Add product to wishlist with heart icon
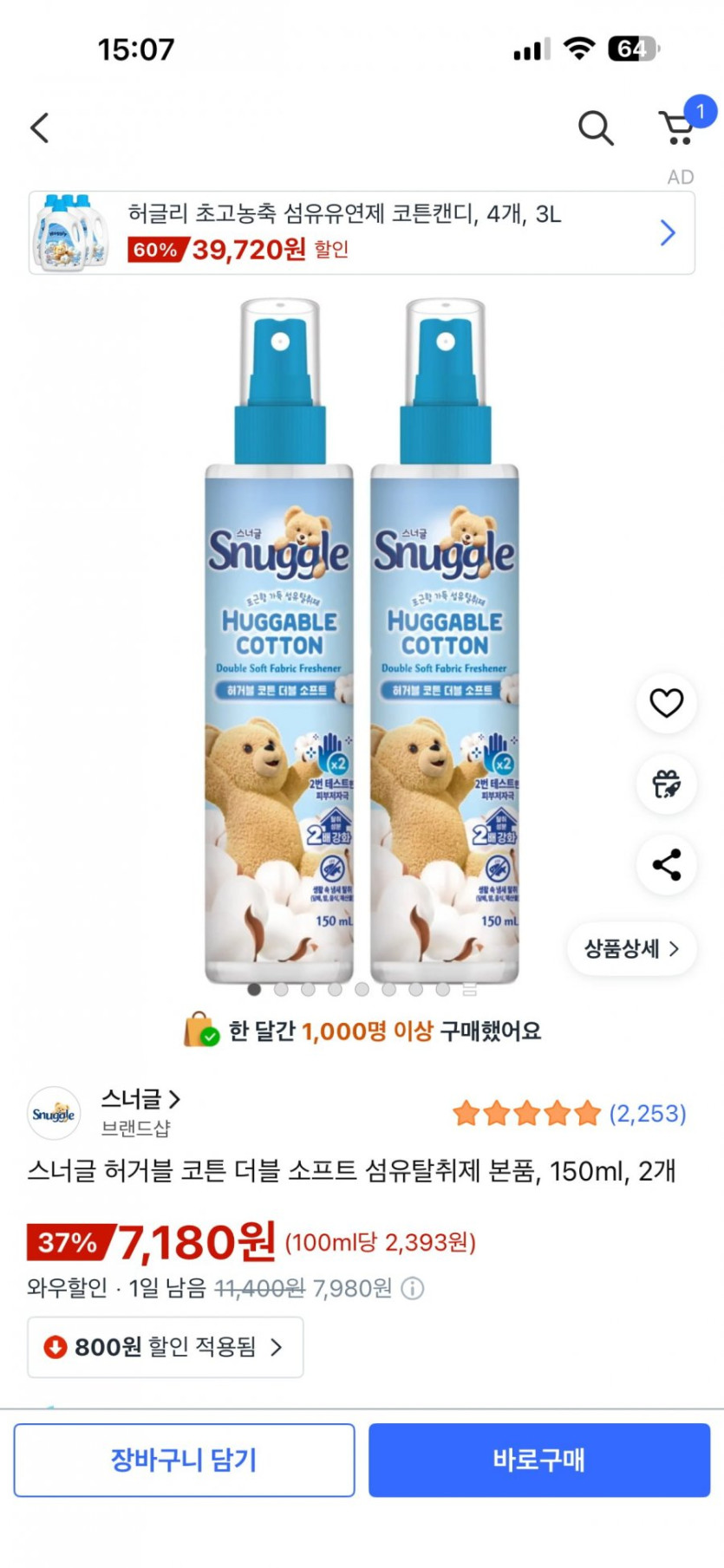The image size is (724, 1568). coord(666,703)
